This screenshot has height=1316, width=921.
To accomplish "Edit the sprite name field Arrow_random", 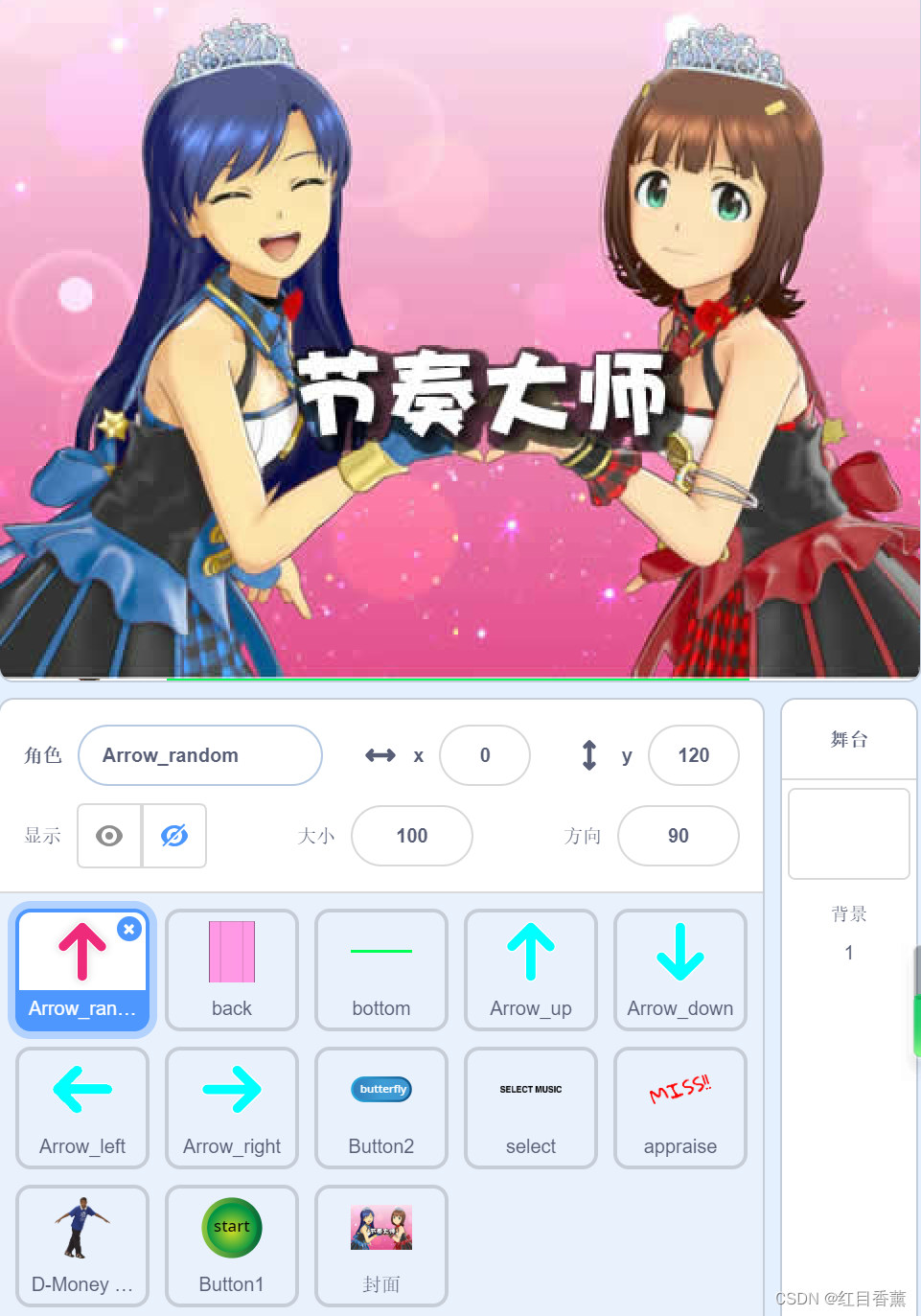I will click(199, 755).
